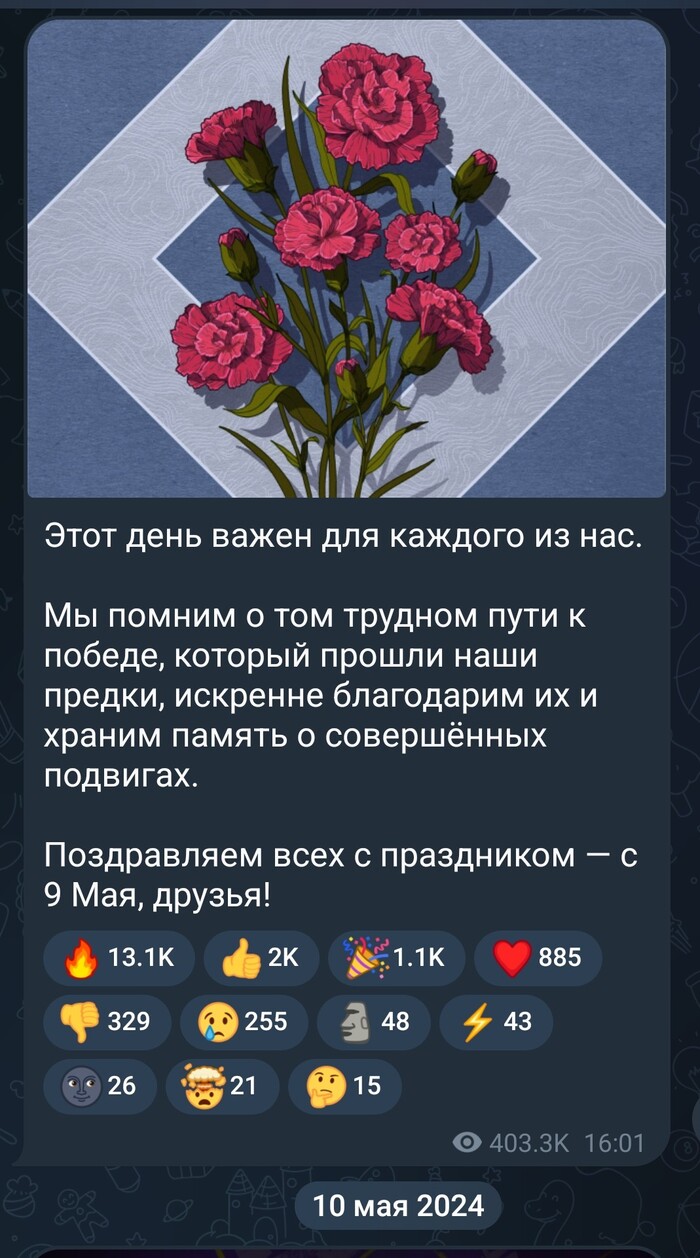Tap the red heart reaction (885)
The width and height of the screenshot is (700, 1258).
click(x=536, y=958)
